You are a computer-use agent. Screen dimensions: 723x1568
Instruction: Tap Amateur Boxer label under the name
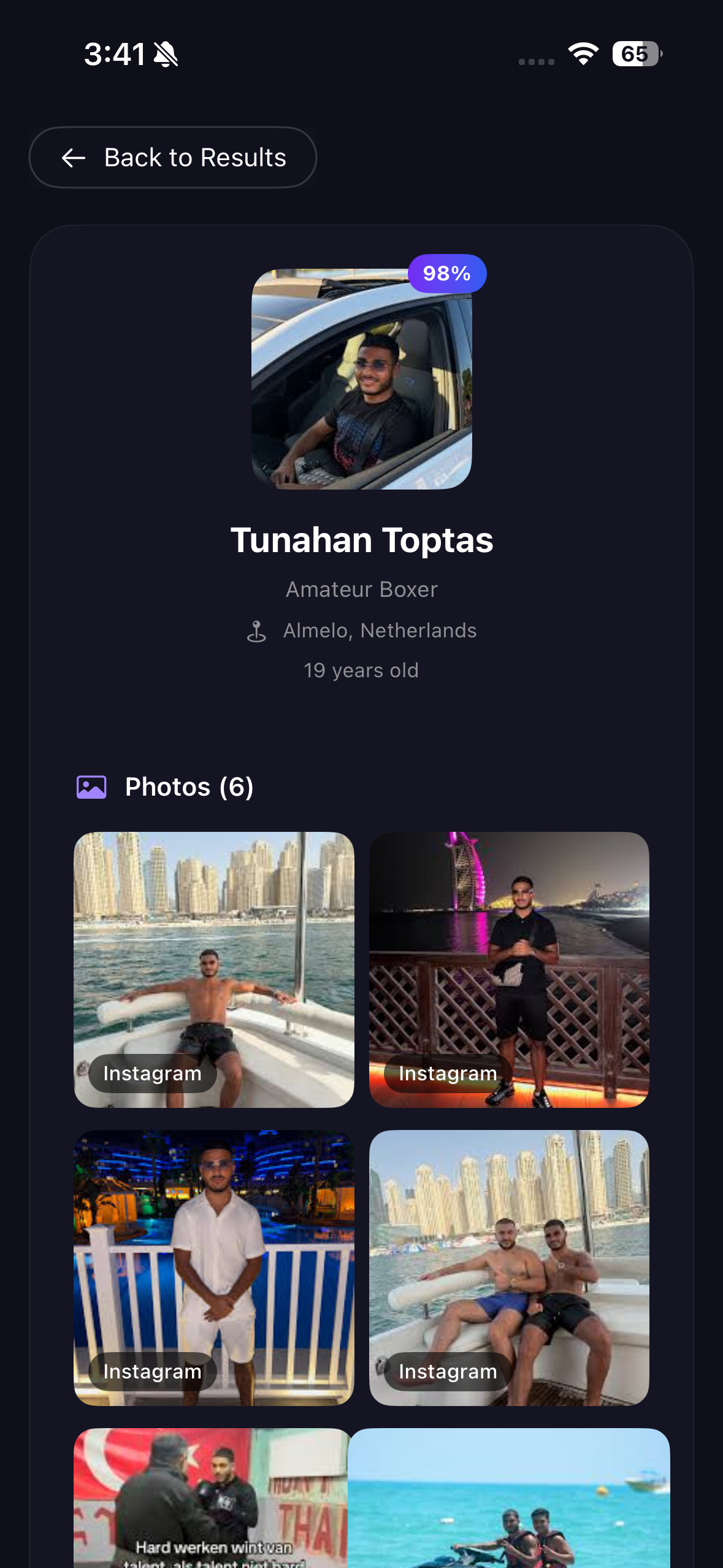click(x=361, y=589)
